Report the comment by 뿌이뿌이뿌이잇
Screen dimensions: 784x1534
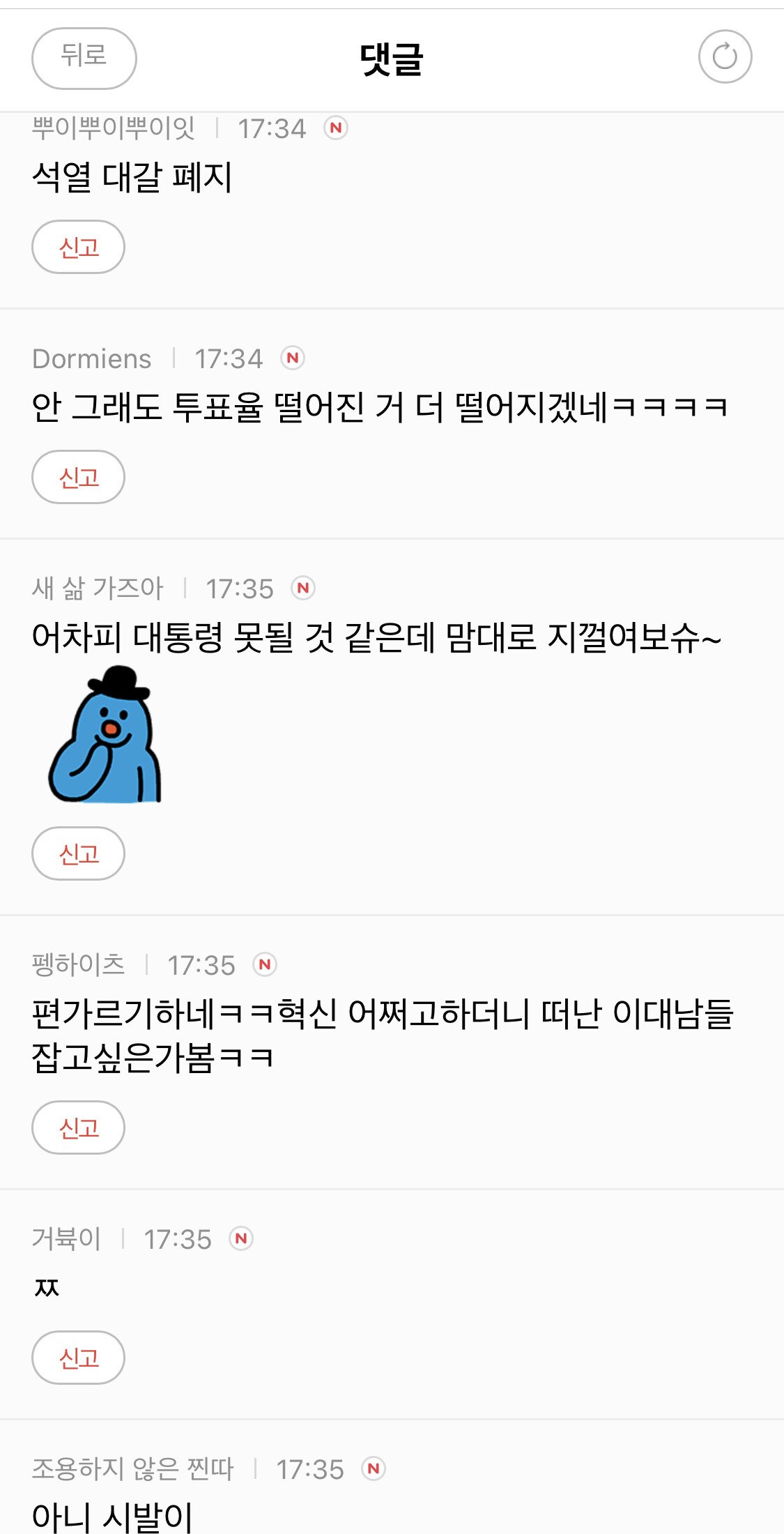click(78, 247)
